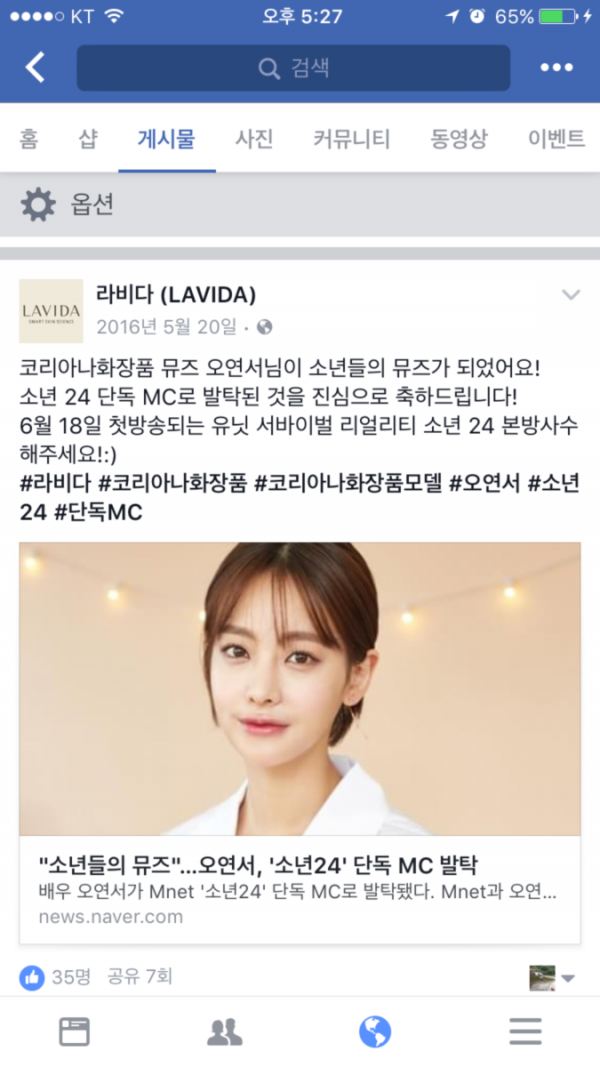This screenshot has height=1067, width=600.
Task: Change the posting identity dropdown
Action: [x=552, y=978]
